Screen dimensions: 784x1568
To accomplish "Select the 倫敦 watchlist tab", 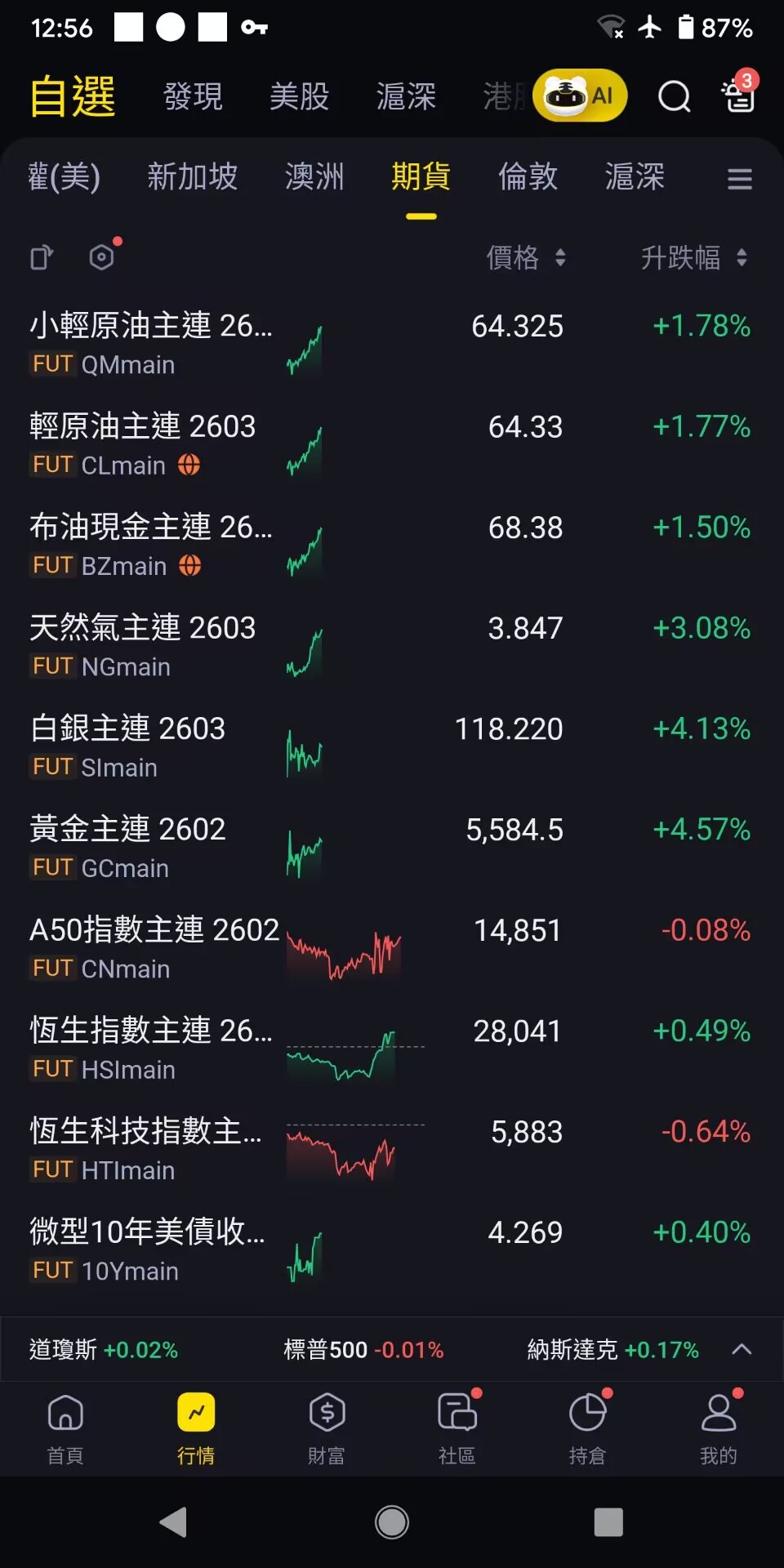I will point(528,176).
